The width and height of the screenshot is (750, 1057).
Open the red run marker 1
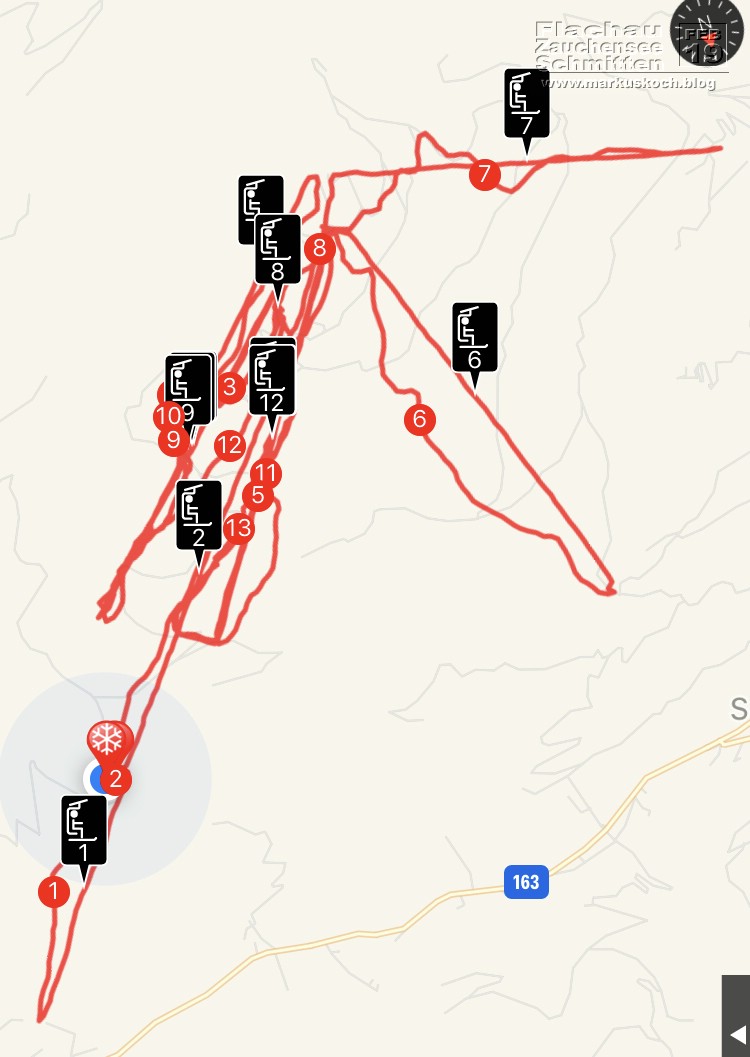tap(54, 891)
